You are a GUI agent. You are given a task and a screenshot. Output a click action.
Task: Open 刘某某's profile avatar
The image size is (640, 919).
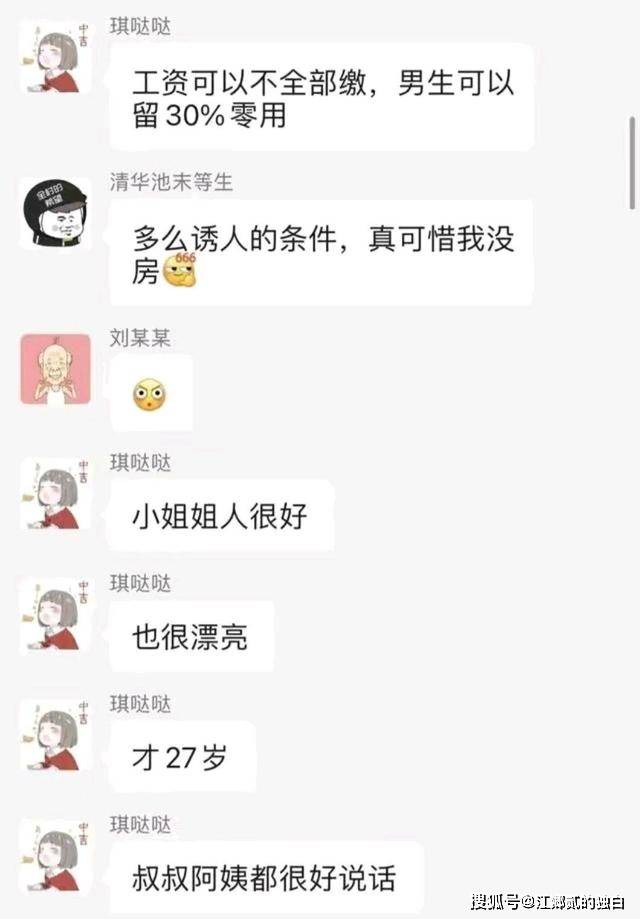point(55,369)
